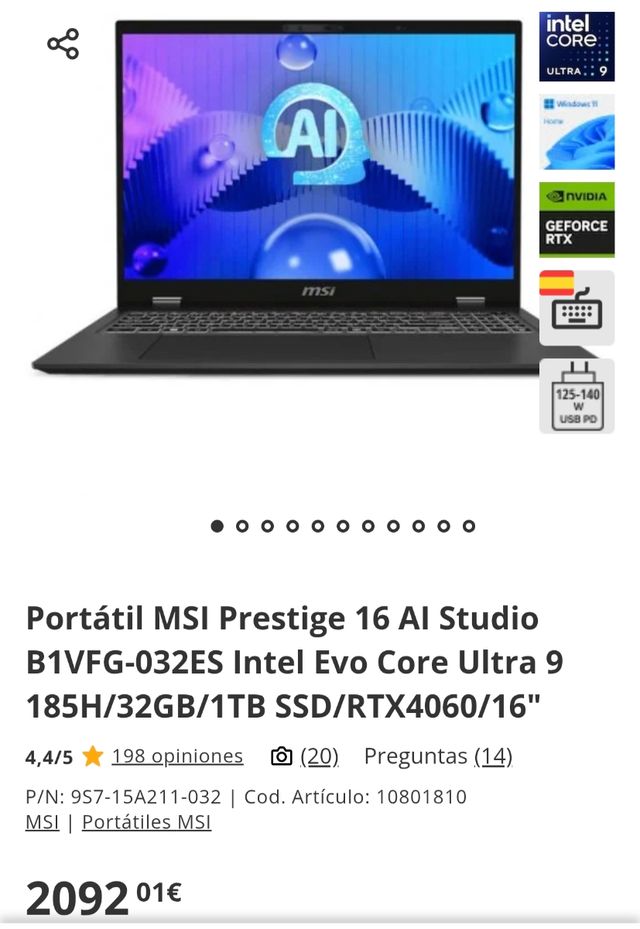Jump to the second image dot
Image resolution: width=640 pixels, height=929 pixels.
click(x=242, y=526)
